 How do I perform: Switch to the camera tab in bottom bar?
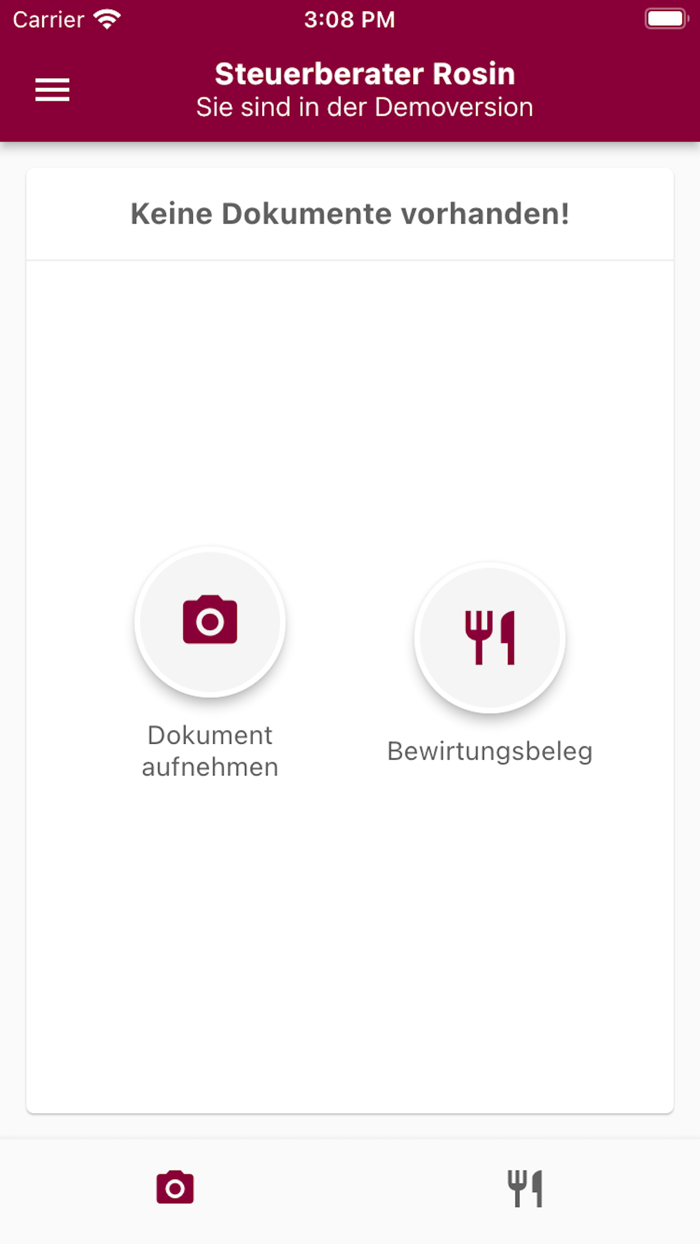click(x=175, y=1188)
